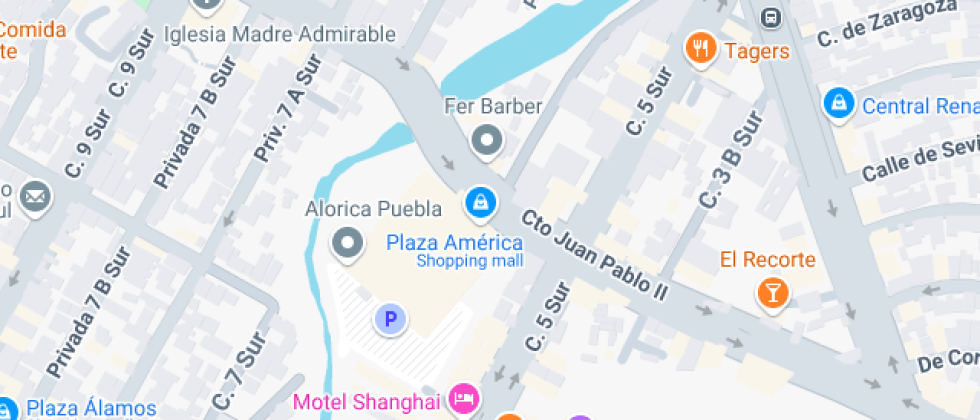Screen dimensions: 980x420
Task: Tap the Alorica Puebla location pin
Action: (348, 243)
